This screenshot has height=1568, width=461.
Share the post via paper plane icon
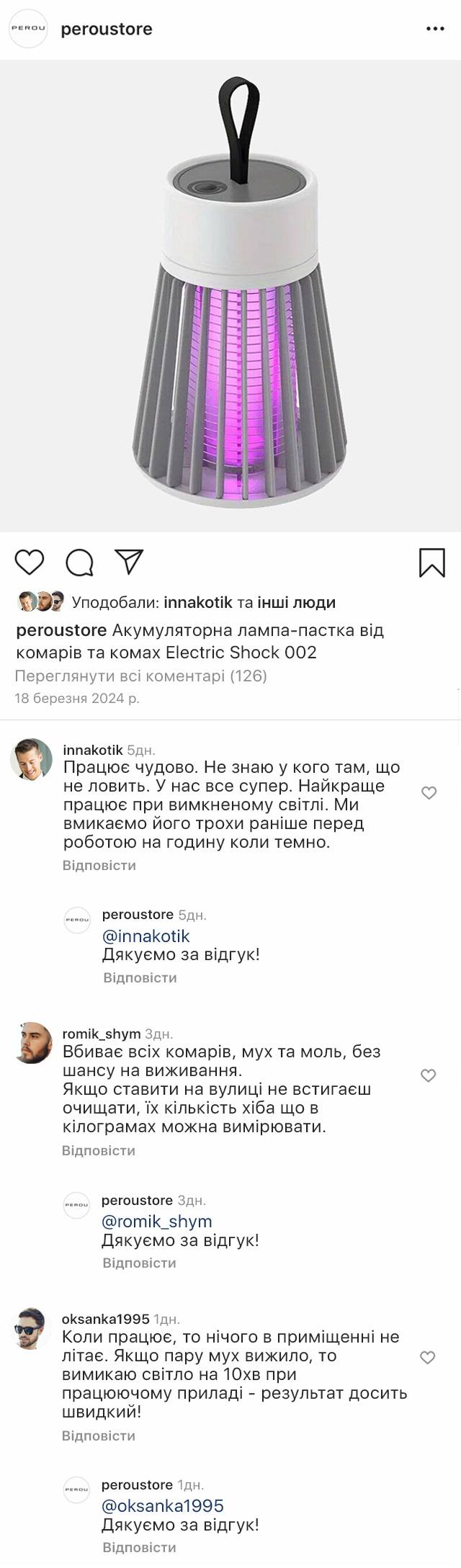(130, 562)
